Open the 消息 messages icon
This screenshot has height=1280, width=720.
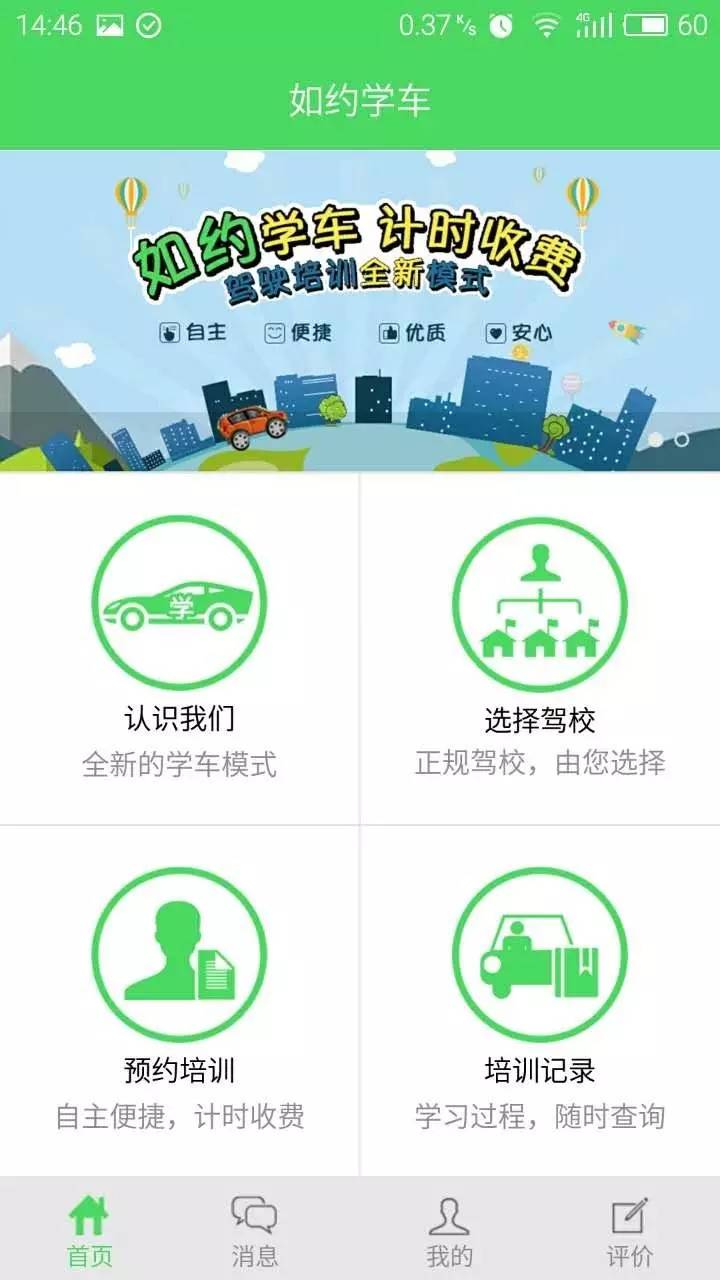[x=255, y=1213]
